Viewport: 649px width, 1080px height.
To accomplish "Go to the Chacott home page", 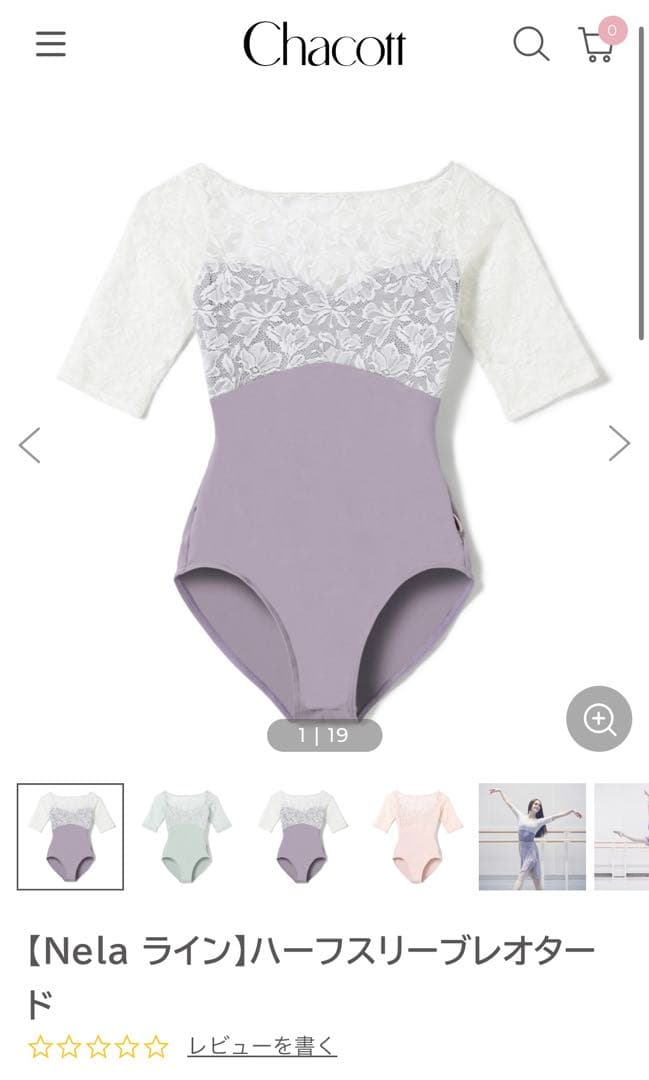I will [x=324, y=45].
